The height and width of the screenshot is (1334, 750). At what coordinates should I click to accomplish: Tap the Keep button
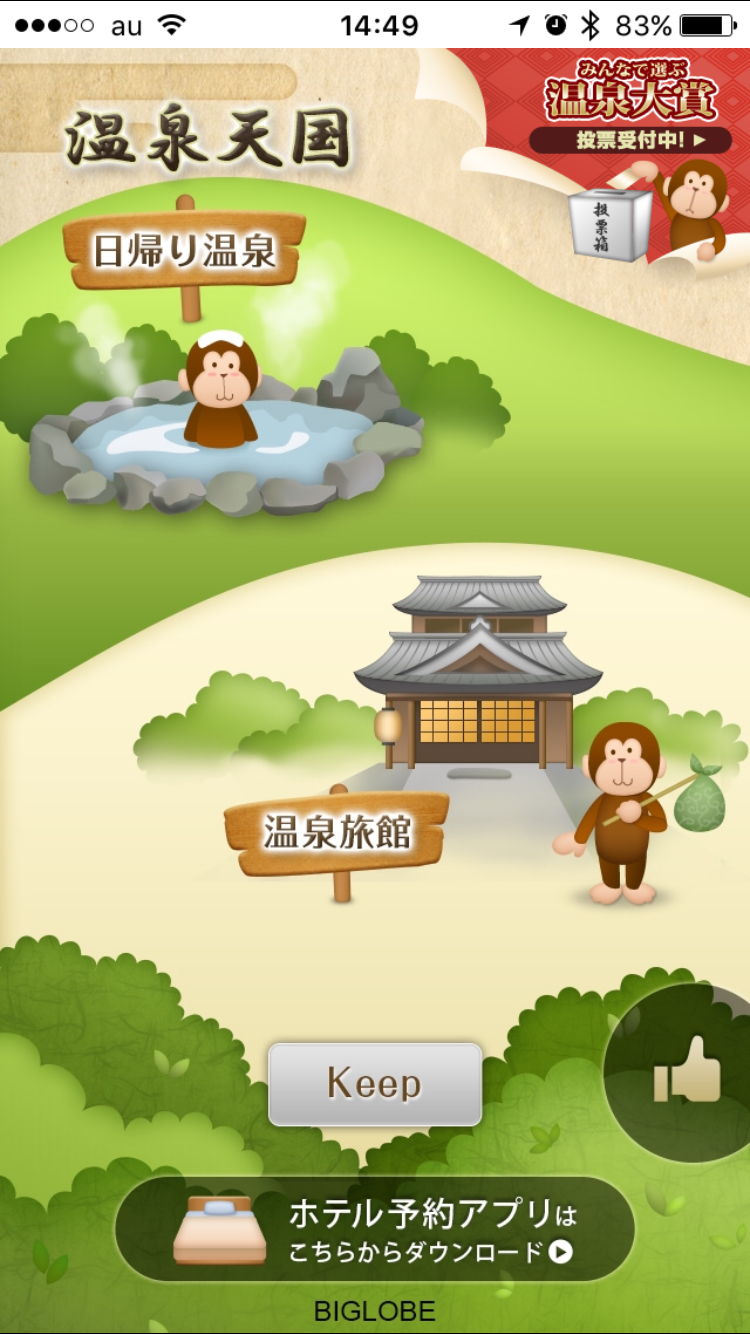point(375,1084)
